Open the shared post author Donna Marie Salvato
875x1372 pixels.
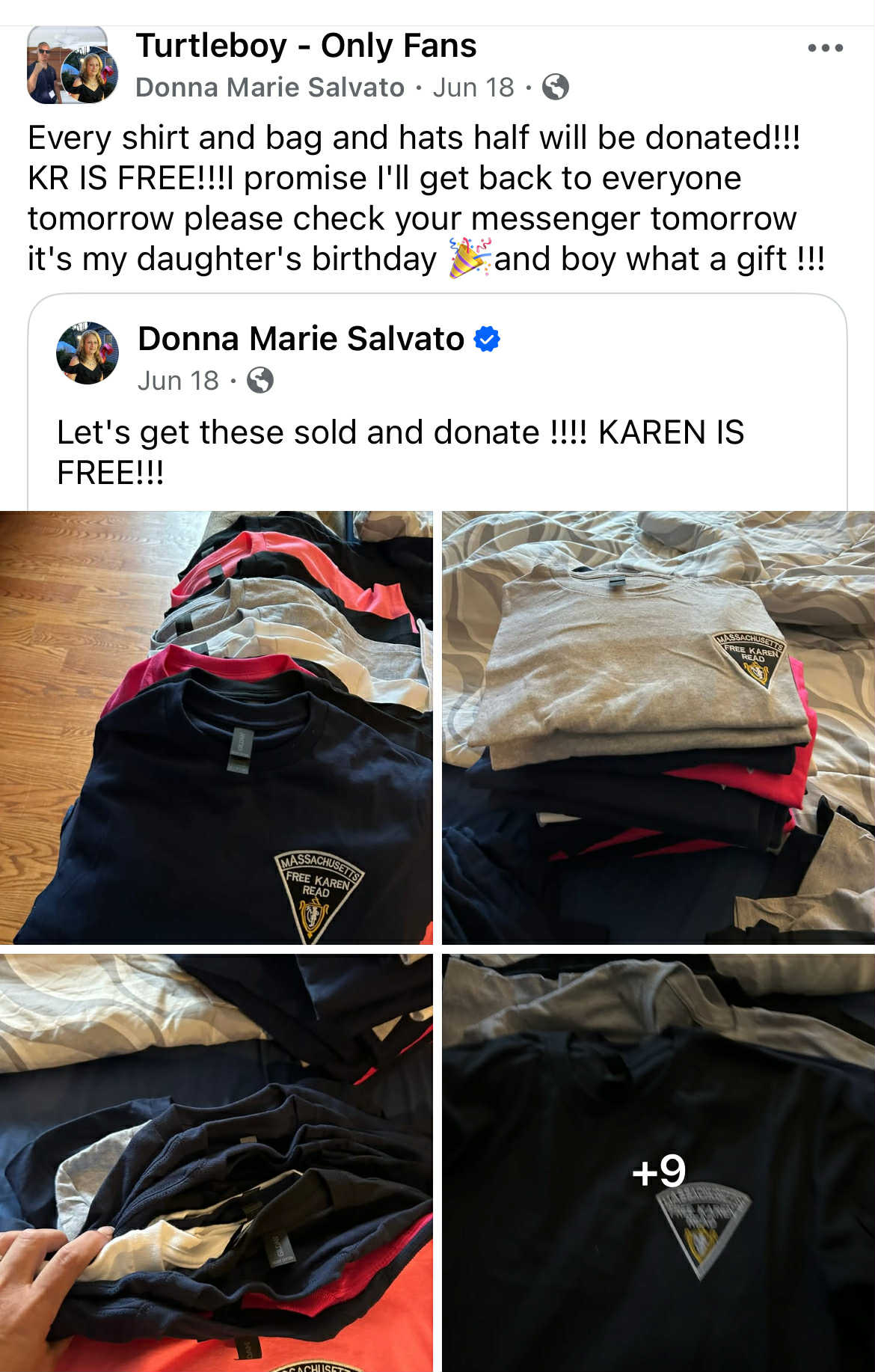[301, 339]
